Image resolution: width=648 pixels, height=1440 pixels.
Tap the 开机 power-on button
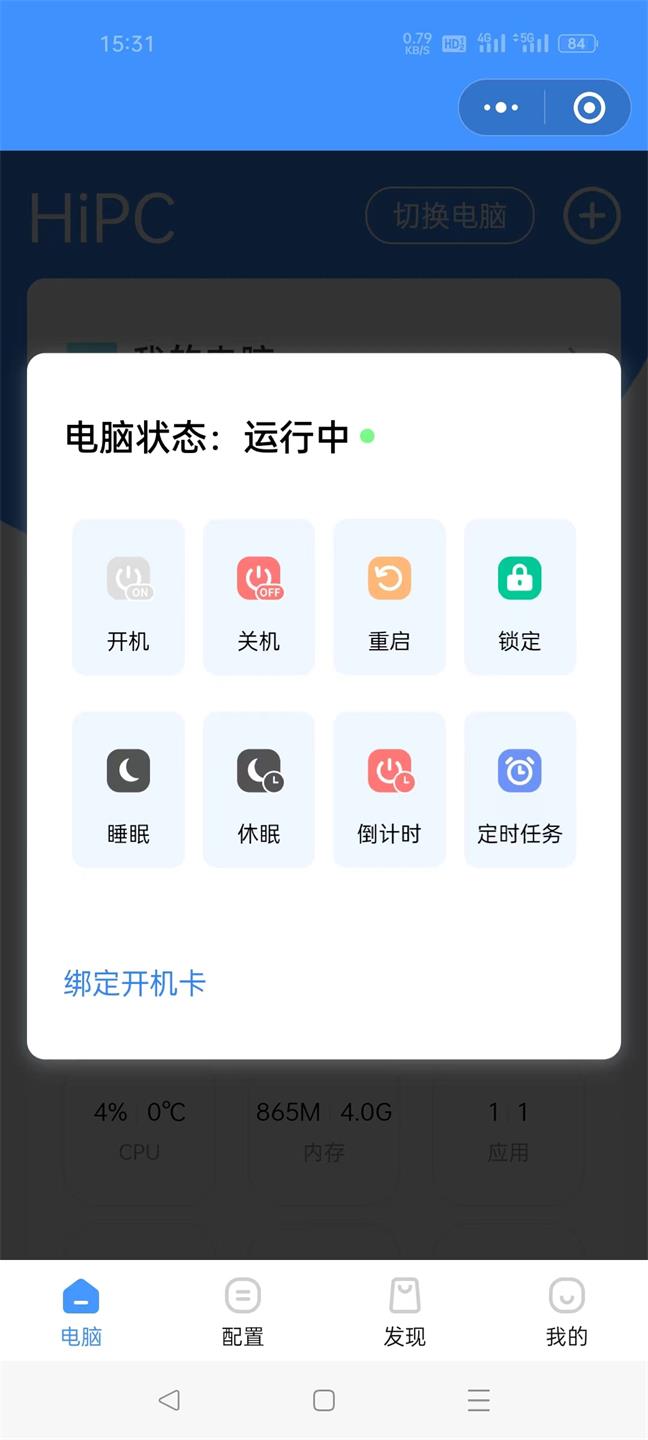(128, 597)
